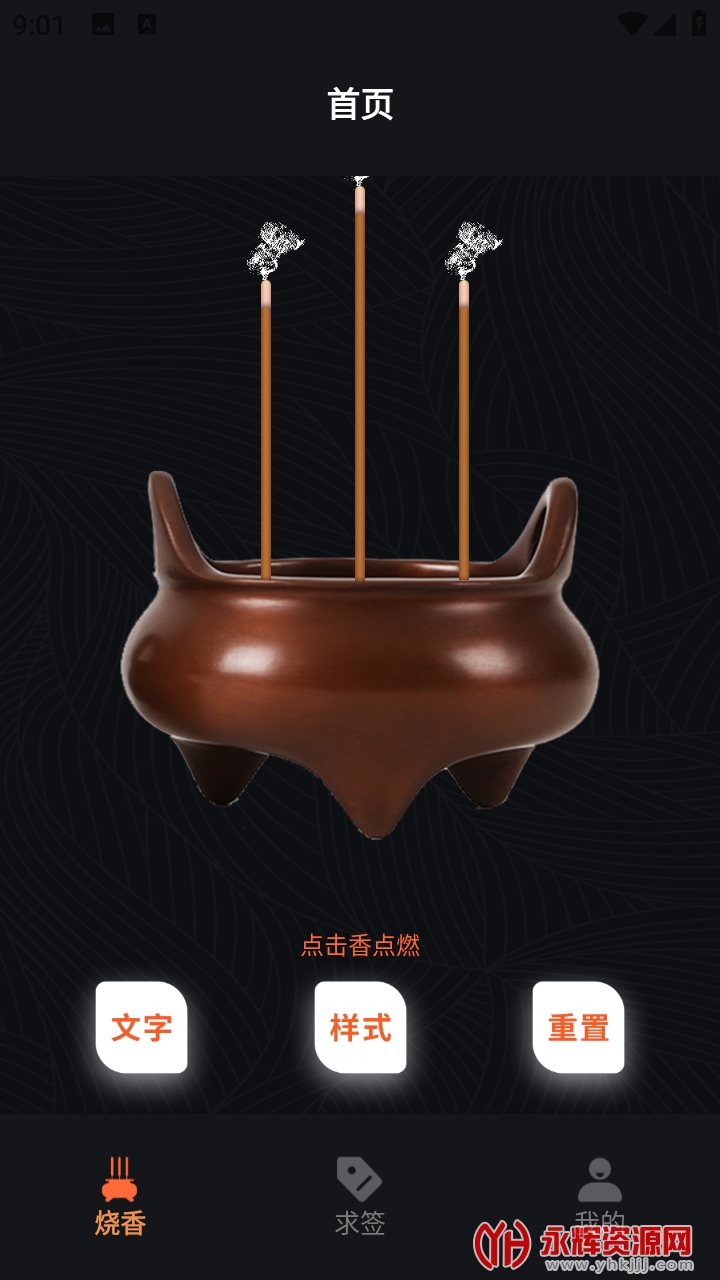Switch to the 求签 tab
Viewport: 720px width, 1280px height.
point(360,1196)
